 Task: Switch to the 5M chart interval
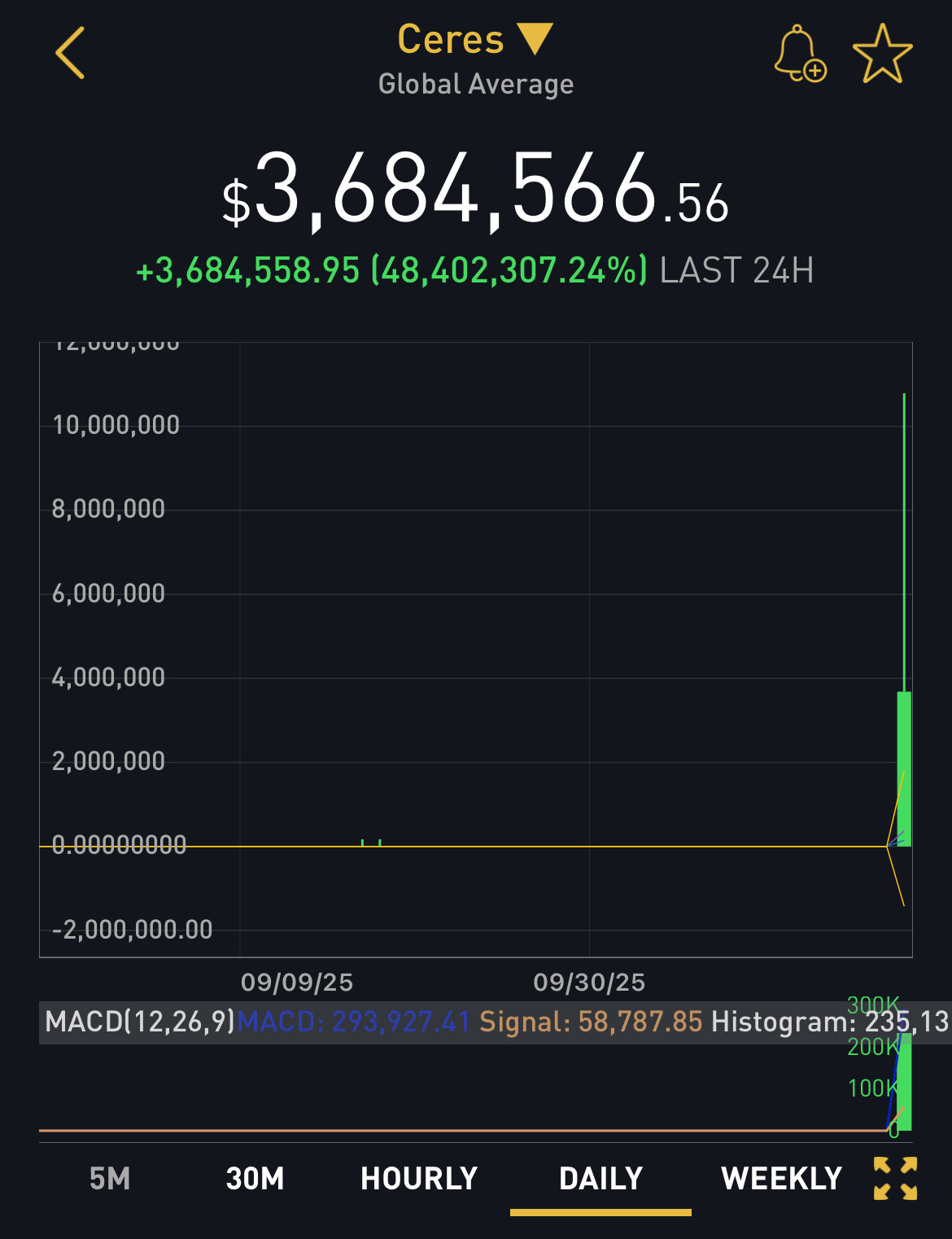110,1178
